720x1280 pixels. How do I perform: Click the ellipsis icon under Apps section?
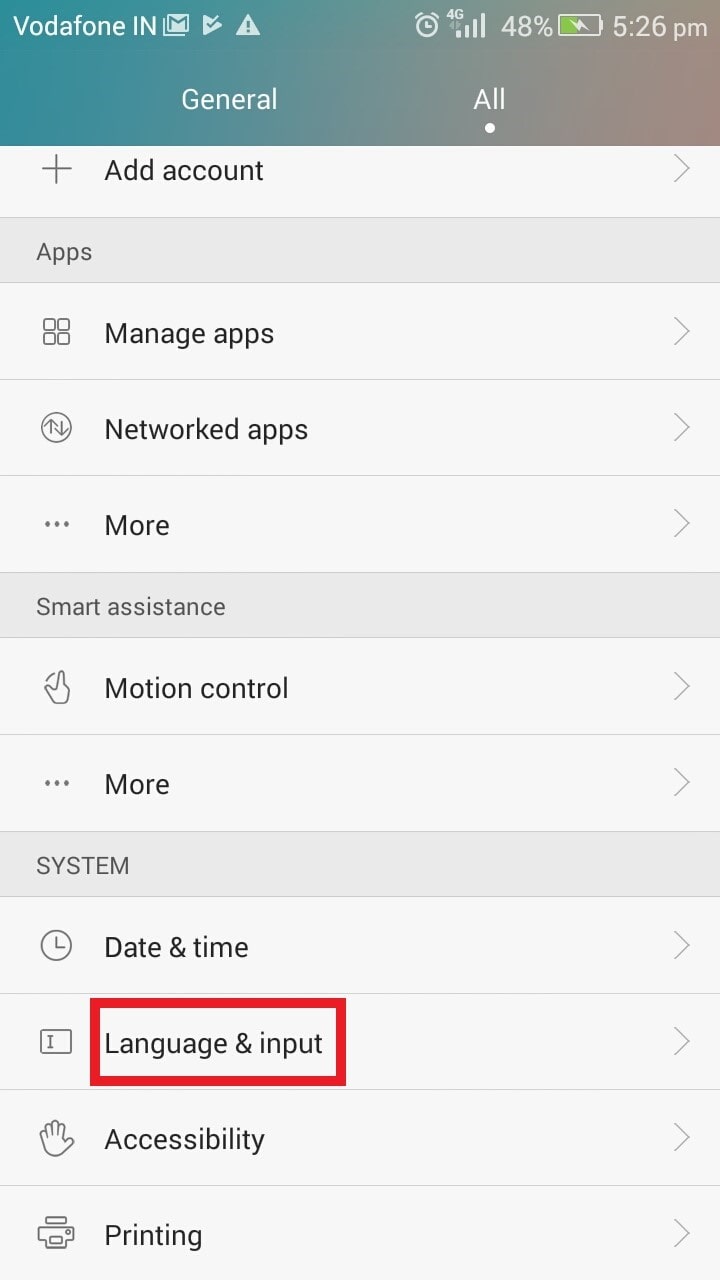pyautogui.click(x=57, y=524)
